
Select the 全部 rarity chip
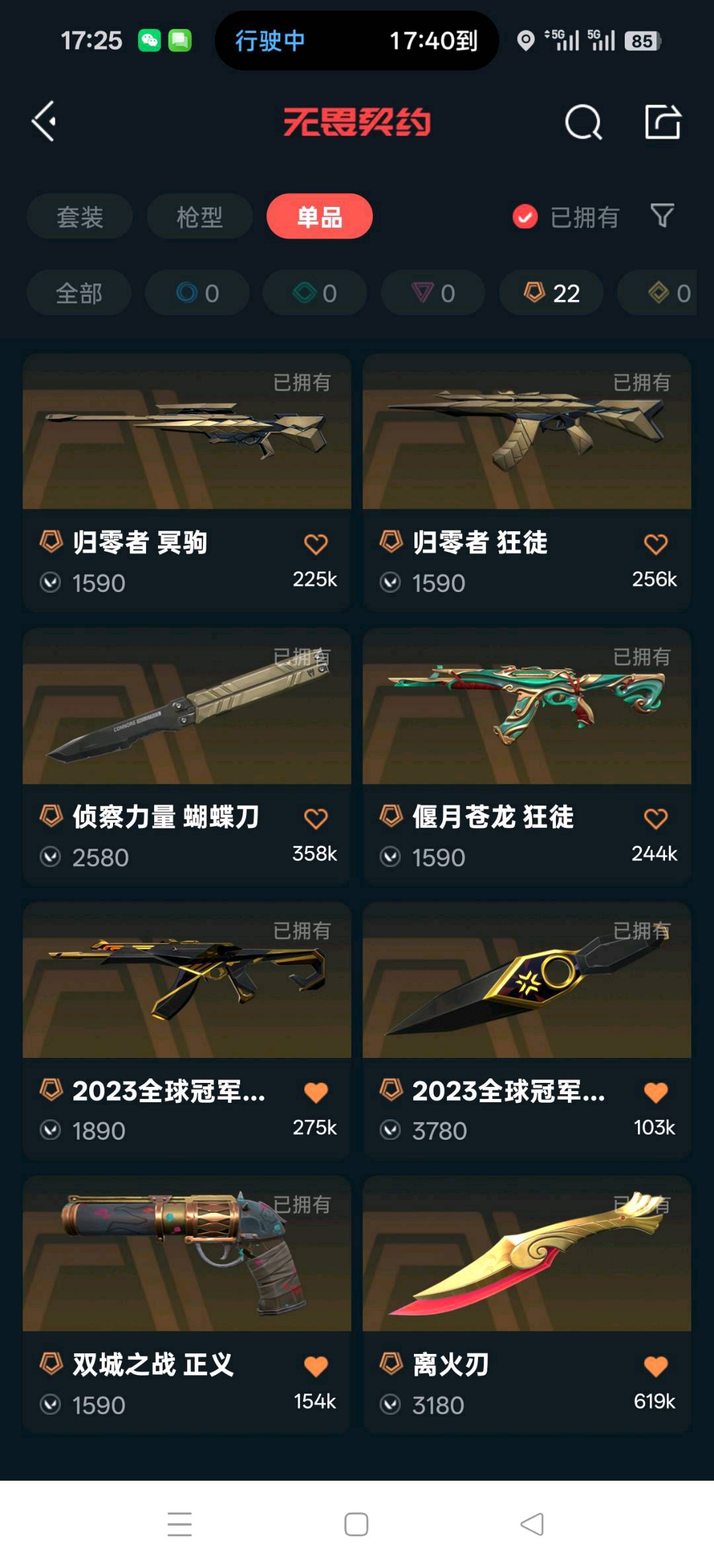[79, 293]
